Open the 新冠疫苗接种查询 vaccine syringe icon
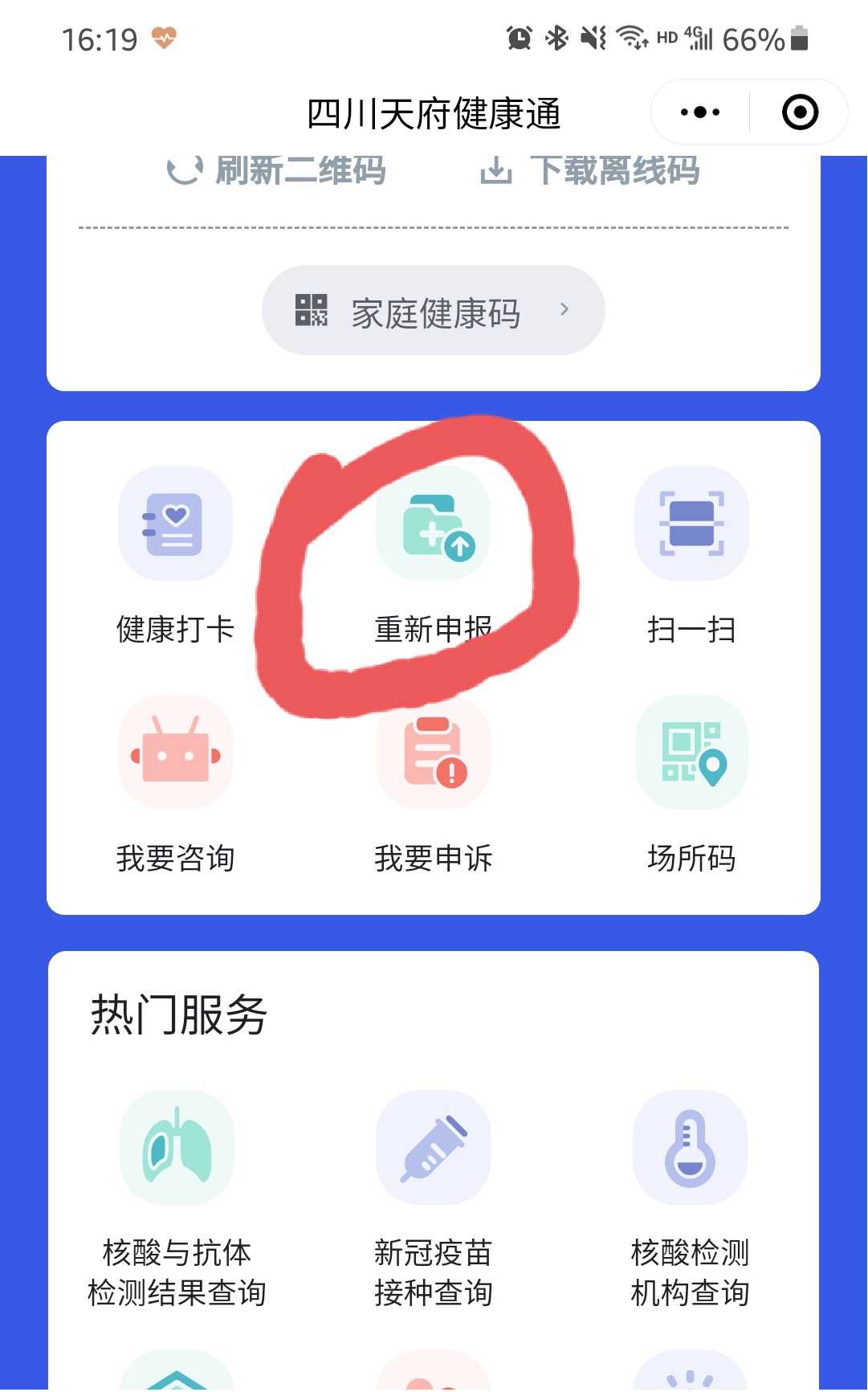This screenshot has height=1392, width=868. click(433, 1147)
